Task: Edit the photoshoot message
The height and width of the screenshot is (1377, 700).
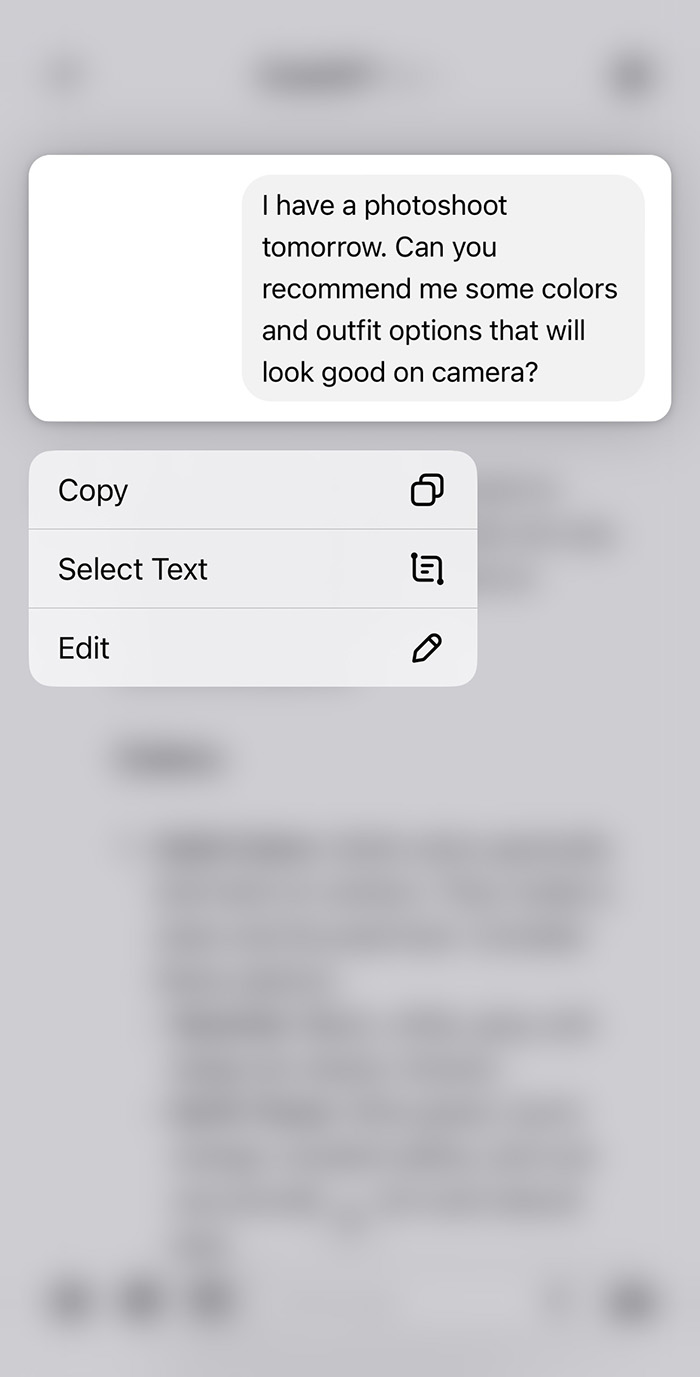Action: pos(252,648)
